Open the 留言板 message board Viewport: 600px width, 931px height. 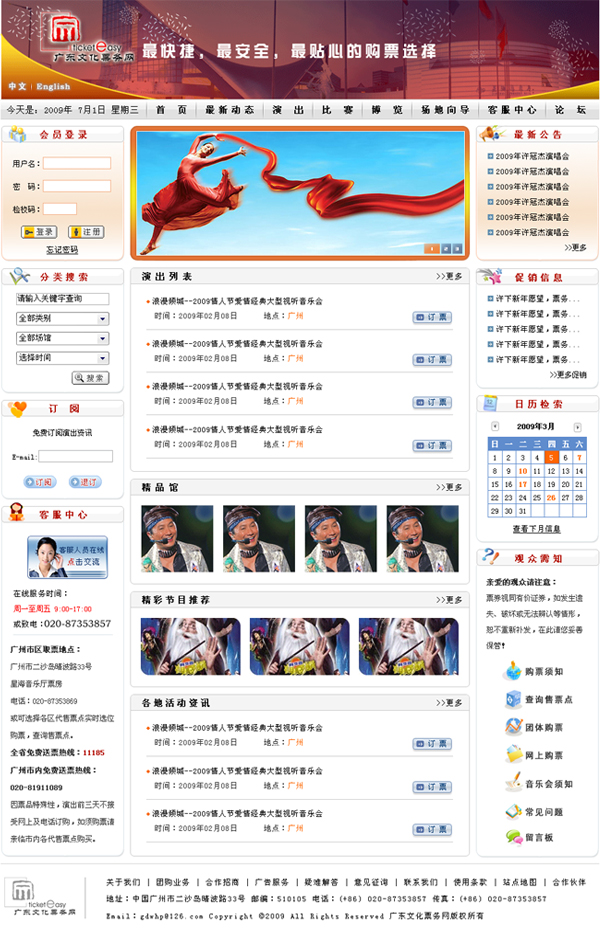tap(539, 837)
